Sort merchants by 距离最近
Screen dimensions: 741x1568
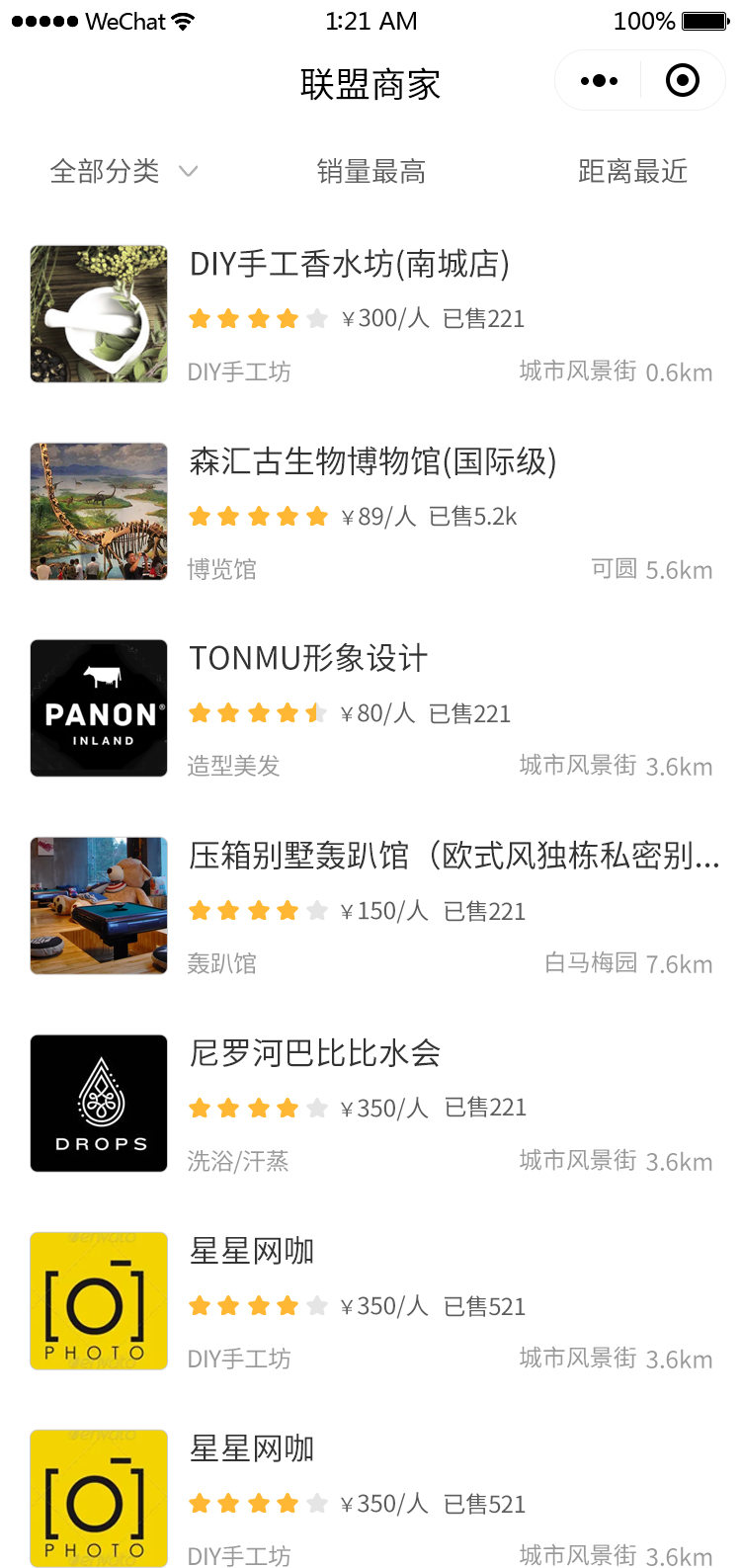tap(632, 172)
